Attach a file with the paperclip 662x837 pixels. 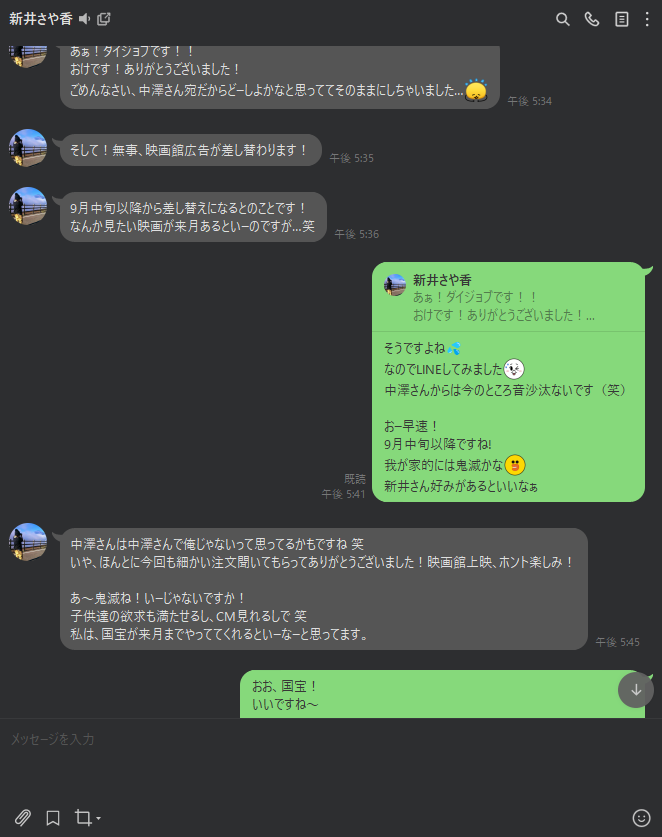pyautogui.click(x=23, y=817)
